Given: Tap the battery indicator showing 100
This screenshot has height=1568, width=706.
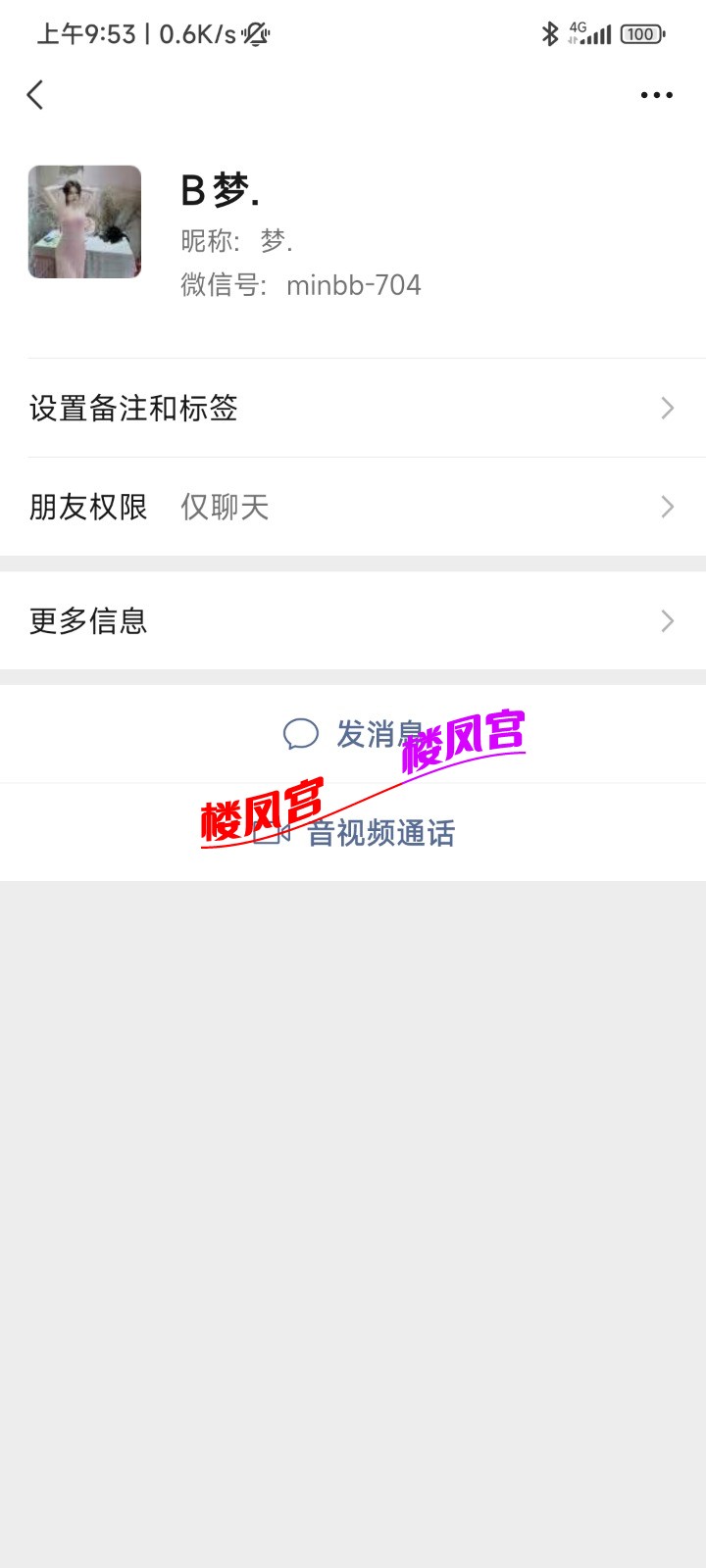Looking at the screenshot, I should click(639, 32).
